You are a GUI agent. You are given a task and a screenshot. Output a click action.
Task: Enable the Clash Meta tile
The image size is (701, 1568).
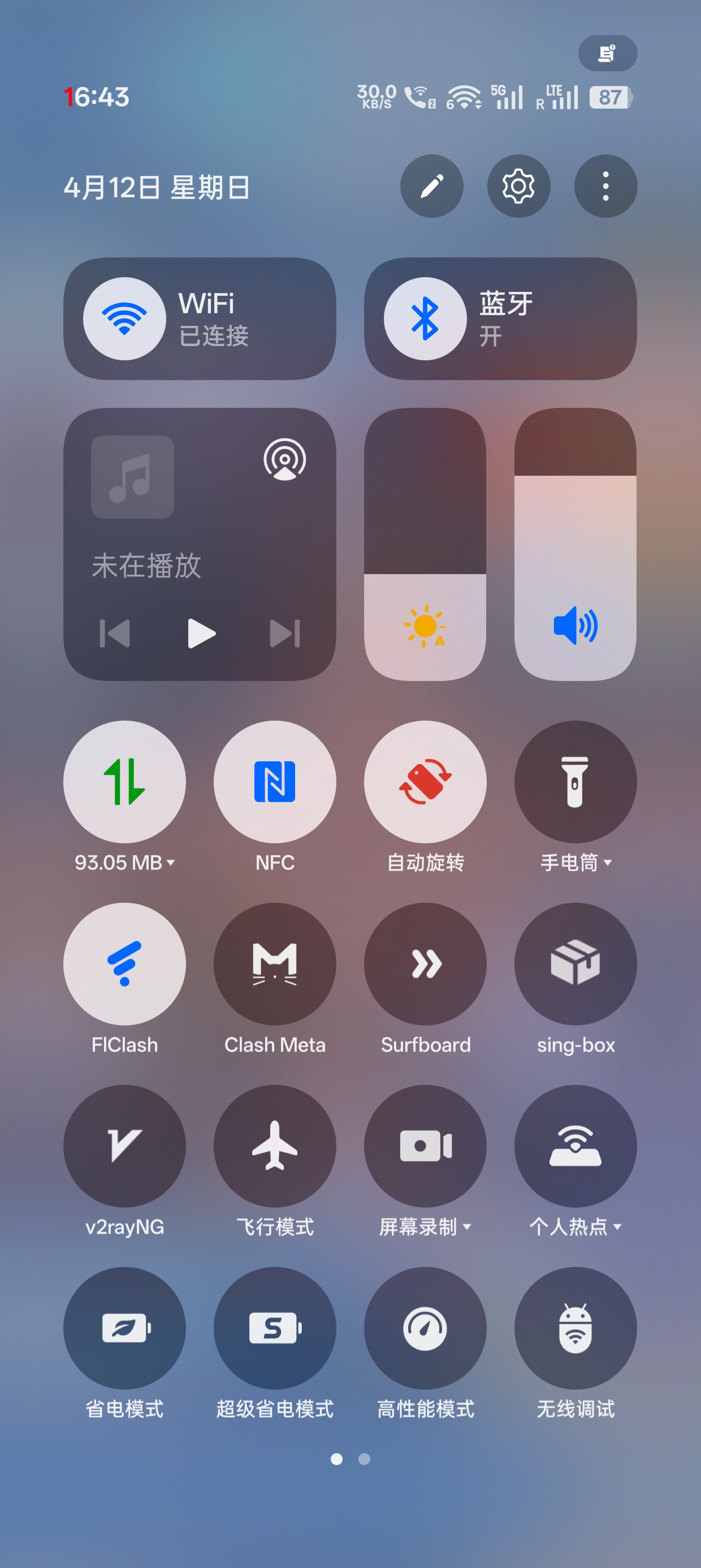click(x=275, y=963)
